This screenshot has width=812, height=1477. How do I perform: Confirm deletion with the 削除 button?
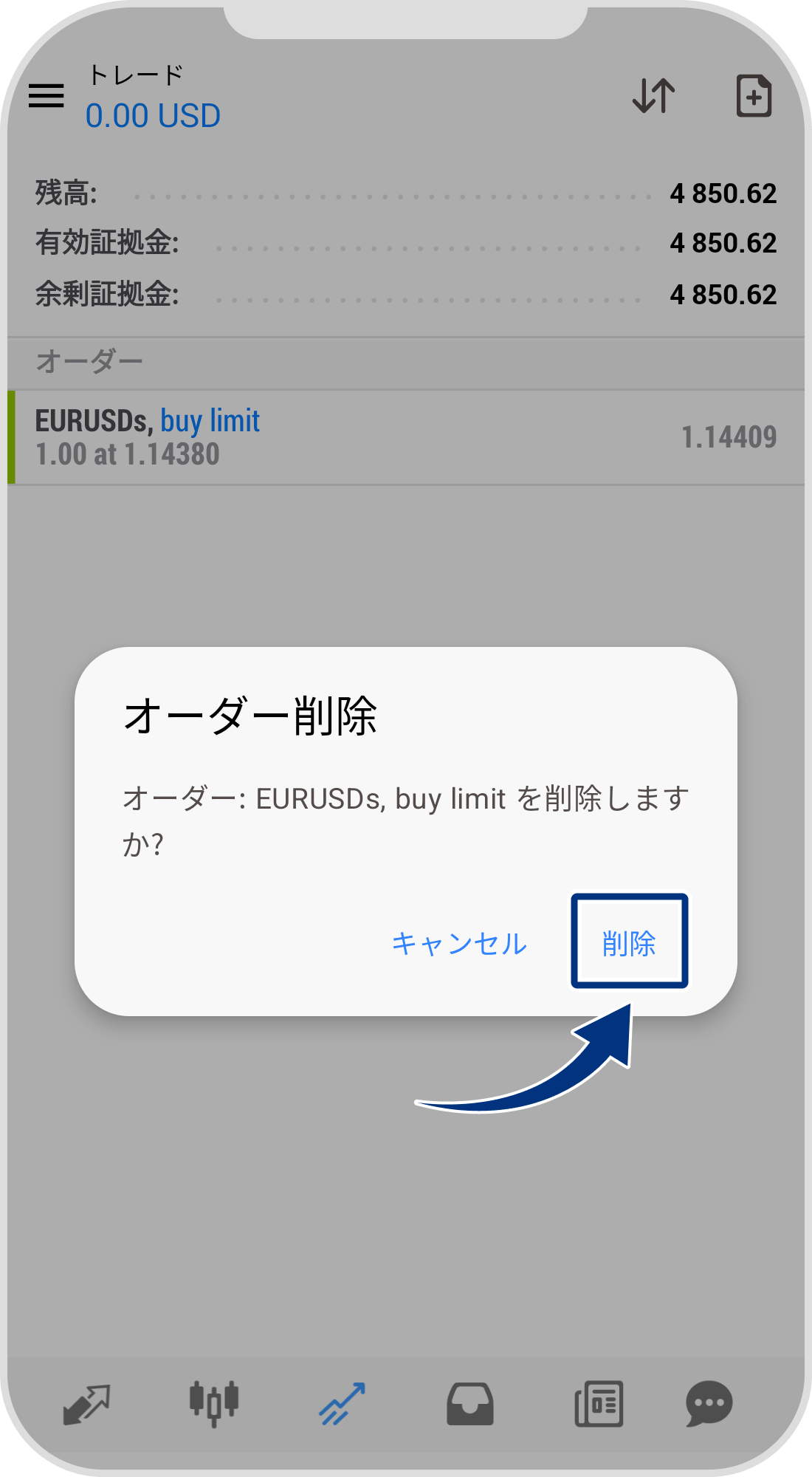[x=629, y=942]
